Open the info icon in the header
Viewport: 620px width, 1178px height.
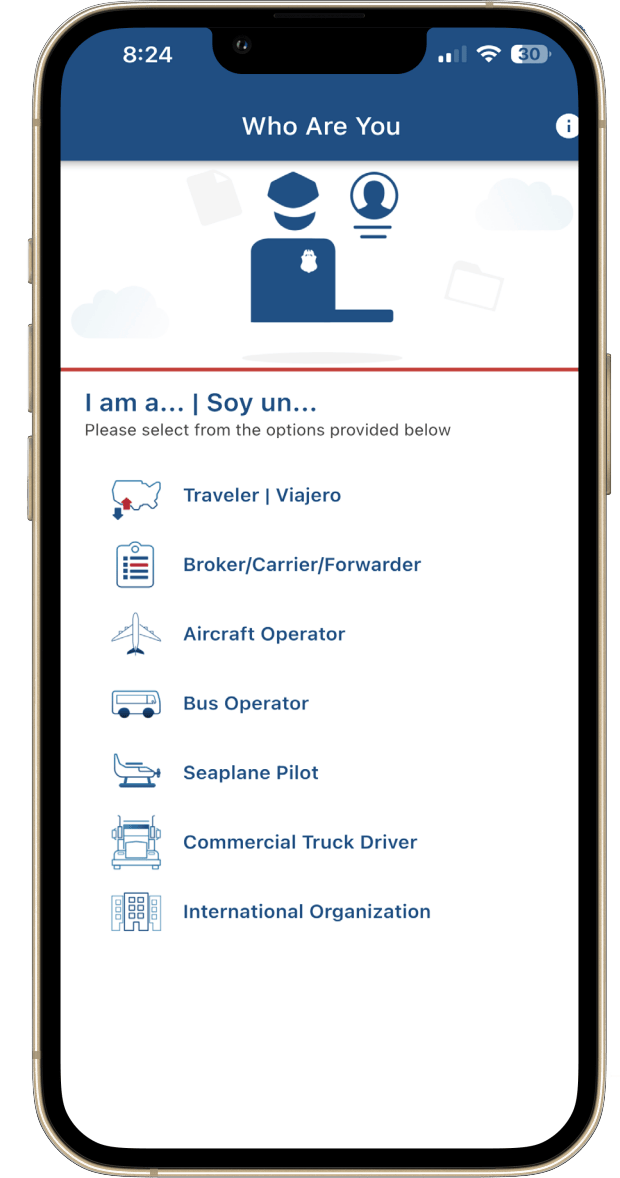(566, 126)
